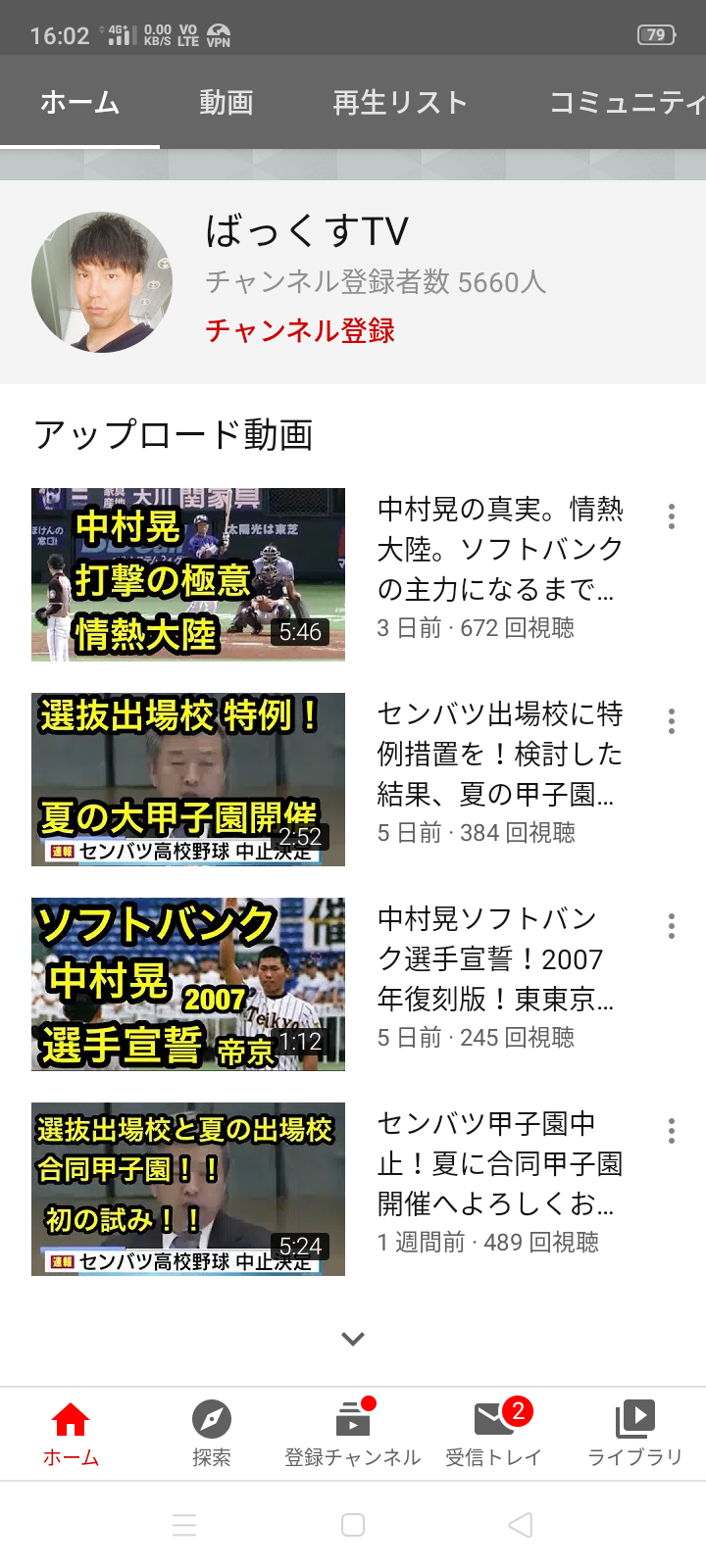This screenshot has height=1568, width=706.
Task: Open the 再生リスト tab
Action: (x=399, y=103)
